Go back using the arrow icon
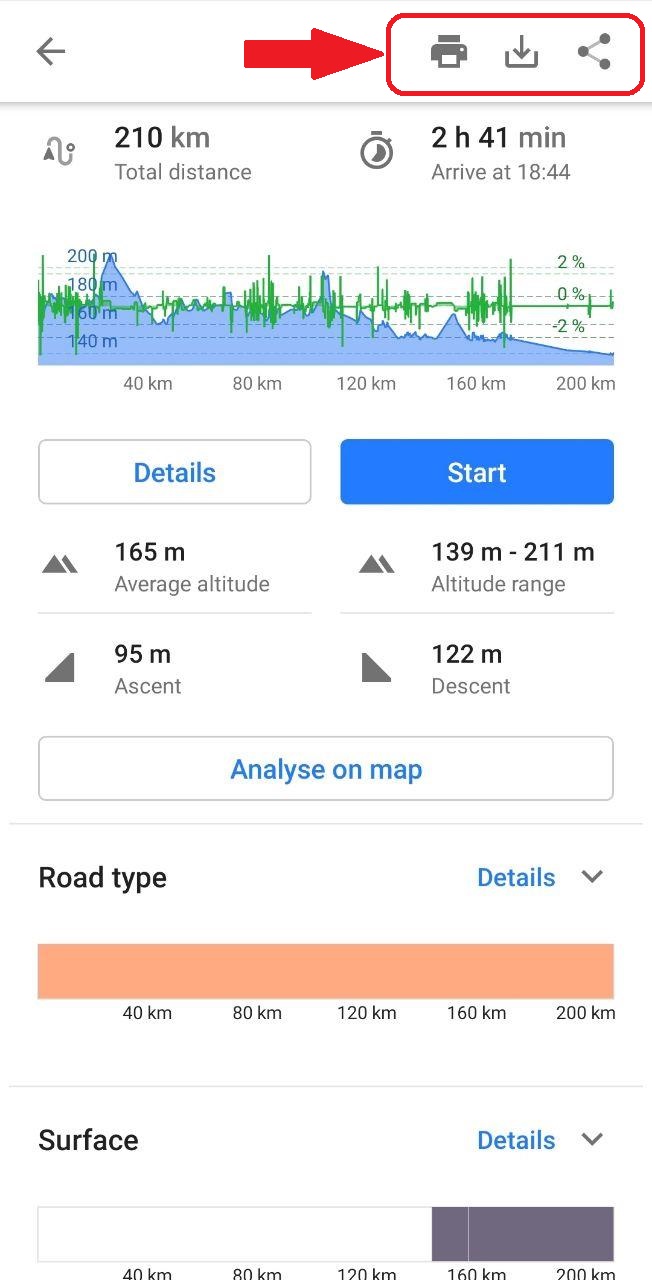 [x=50, y=52]
